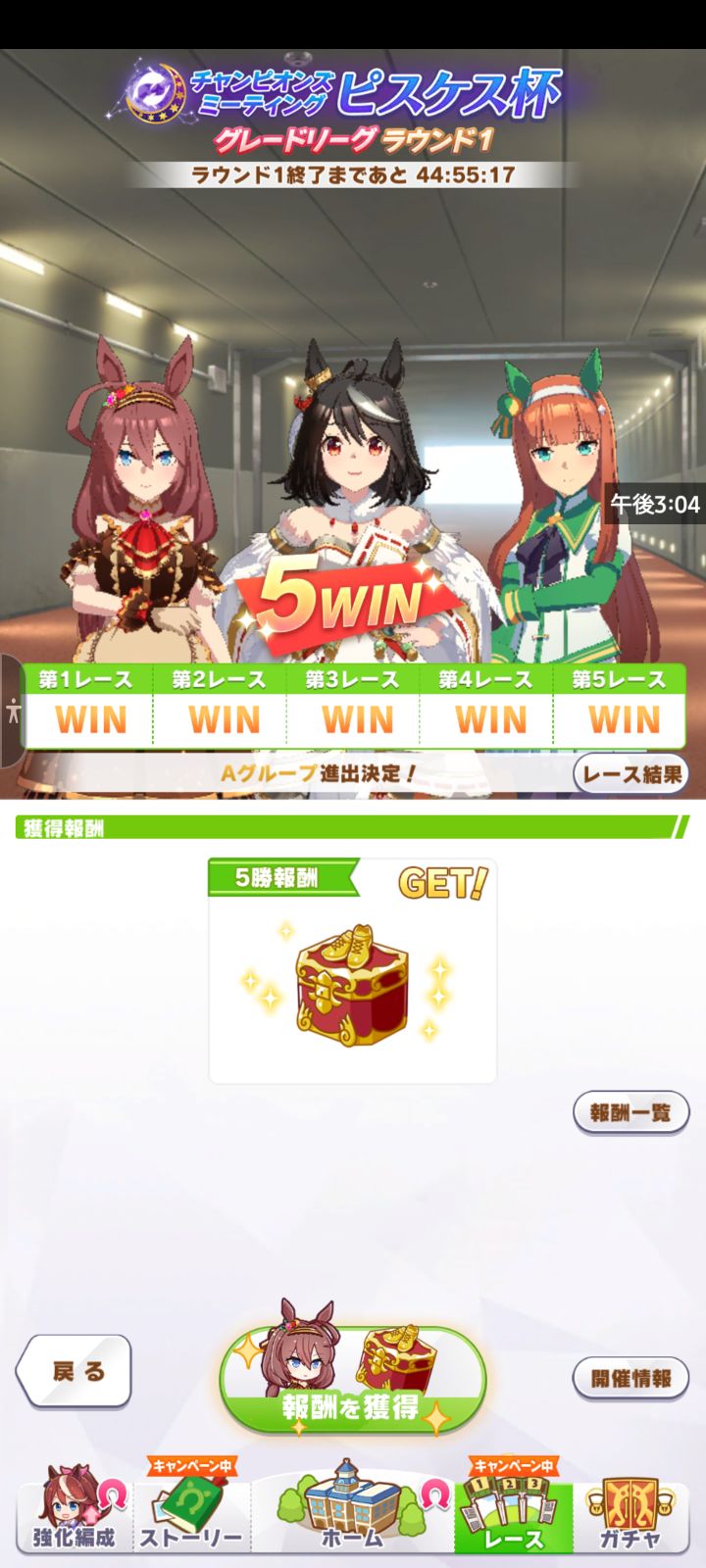Open the accessibility shortcut handle
This screenshot has height=1568, width=706.
pyautogui.click(x=11, y=710)
